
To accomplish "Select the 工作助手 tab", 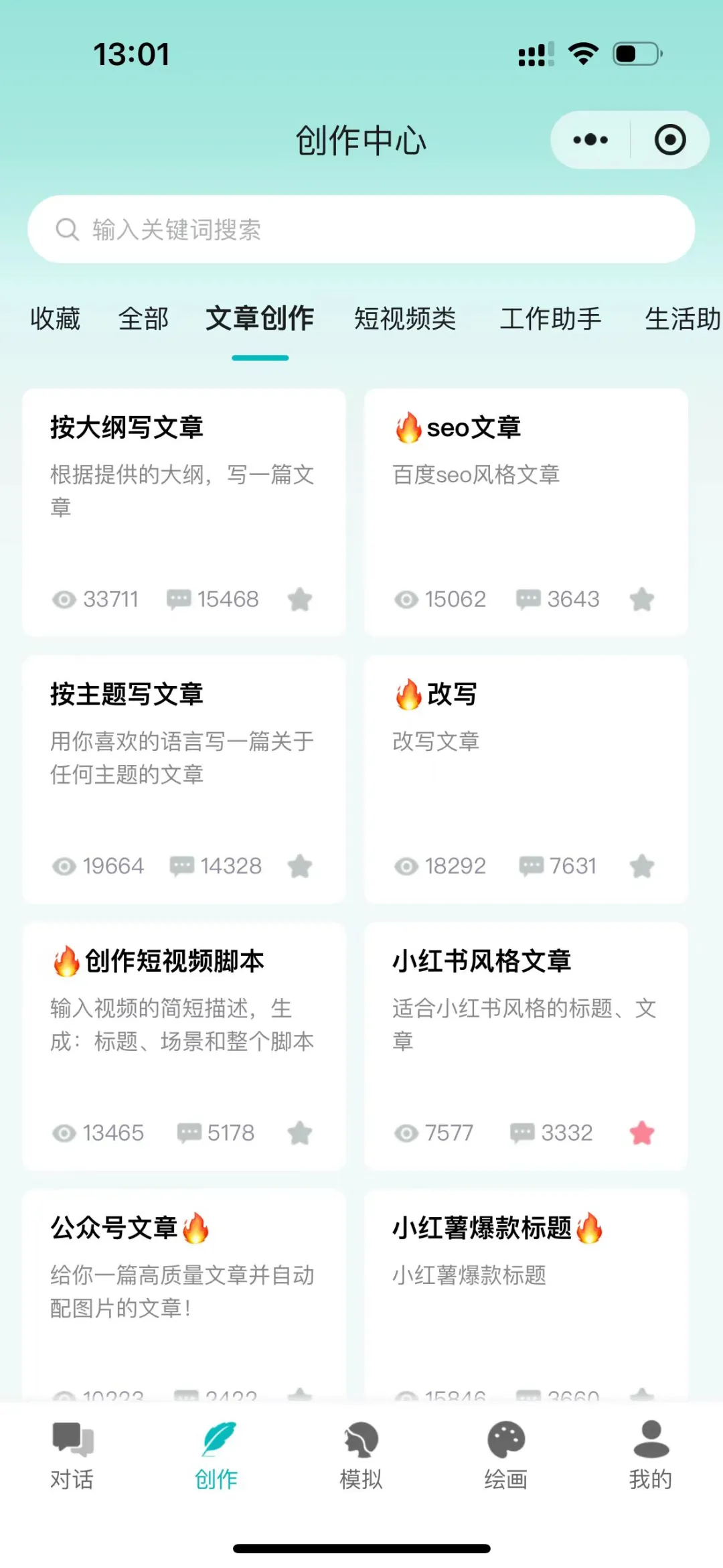I will 552,319.
